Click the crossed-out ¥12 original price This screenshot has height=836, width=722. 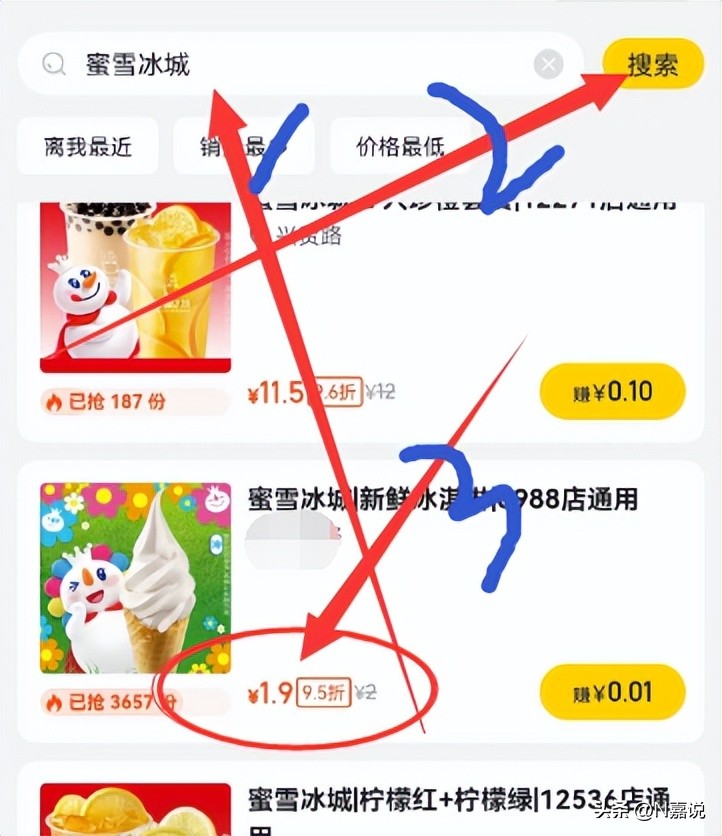[x=381, y=392]
